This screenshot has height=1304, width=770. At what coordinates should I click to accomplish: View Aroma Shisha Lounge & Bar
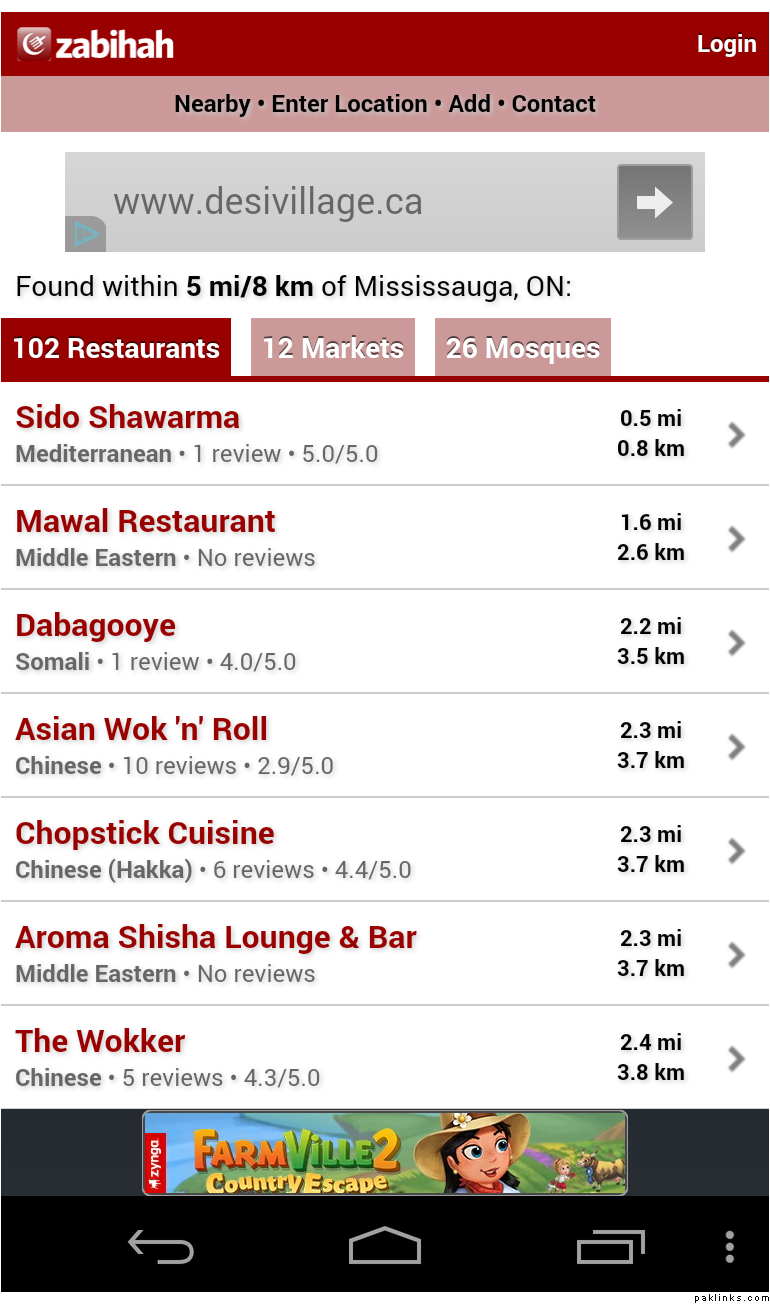pos(216,938)
